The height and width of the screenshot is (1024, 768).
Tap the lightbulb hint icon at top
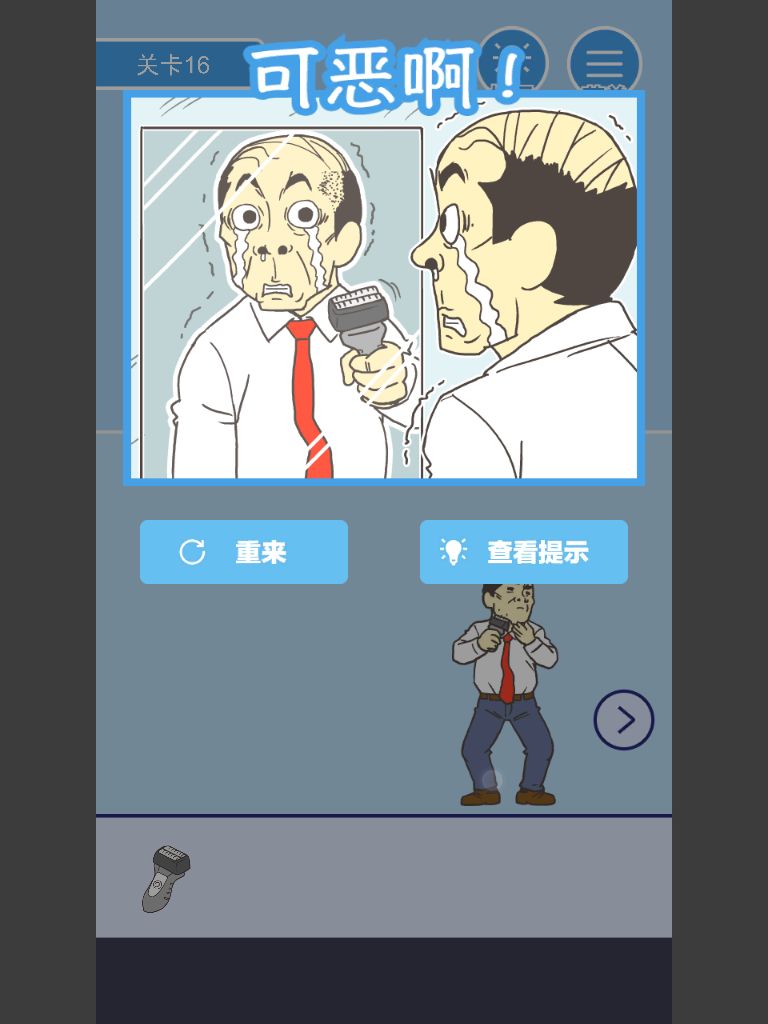point(512,62)
